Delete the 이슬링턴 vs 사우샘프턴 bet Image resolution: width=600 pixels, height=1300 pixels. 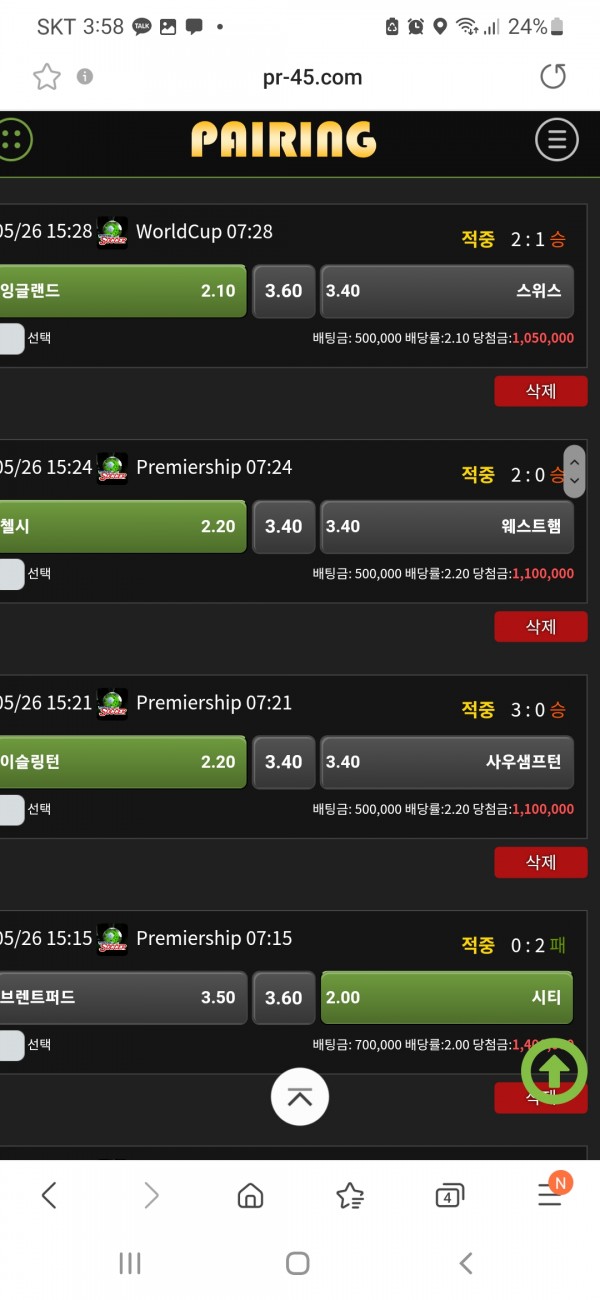click(x=540, y=861)
